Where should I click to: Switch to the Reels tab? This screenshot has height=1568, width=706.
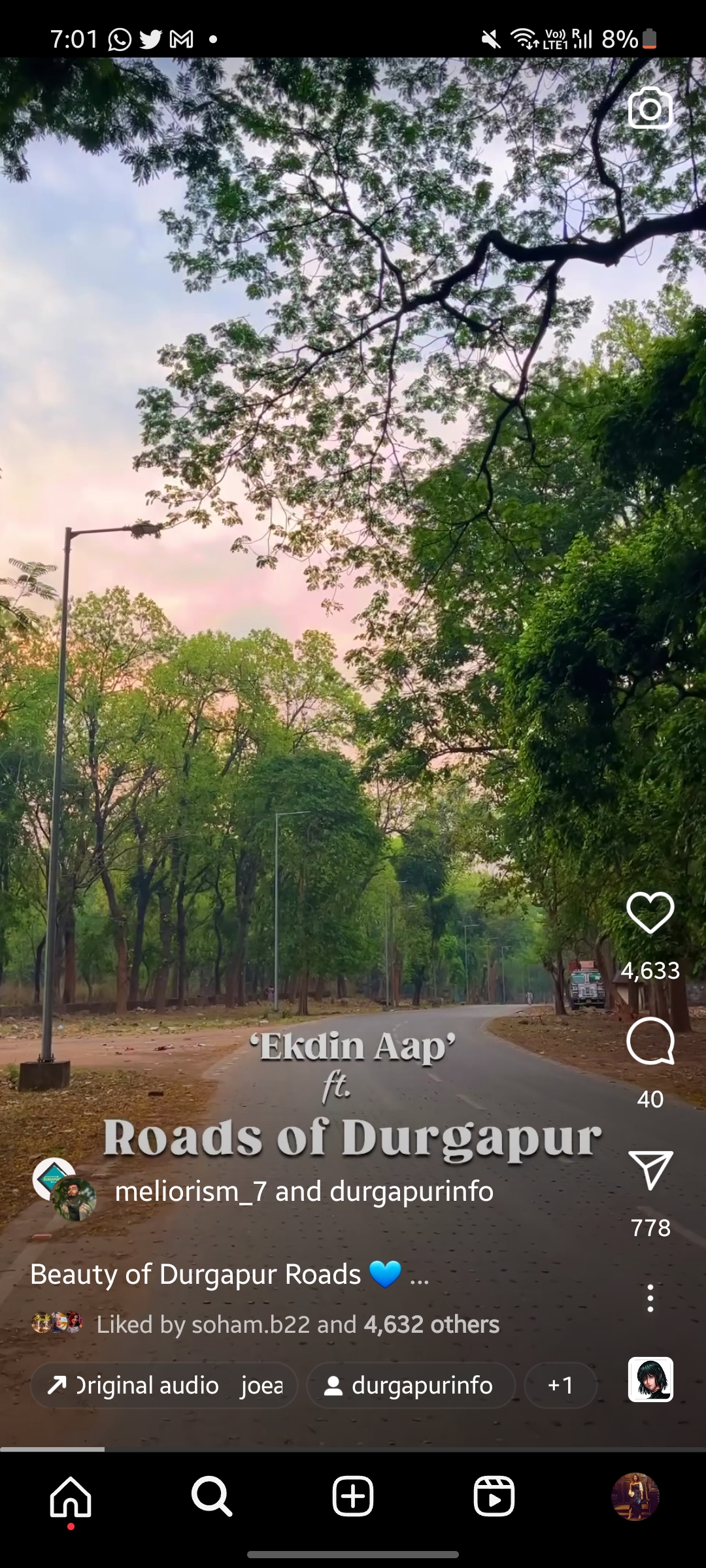[x=494, y=1496]
